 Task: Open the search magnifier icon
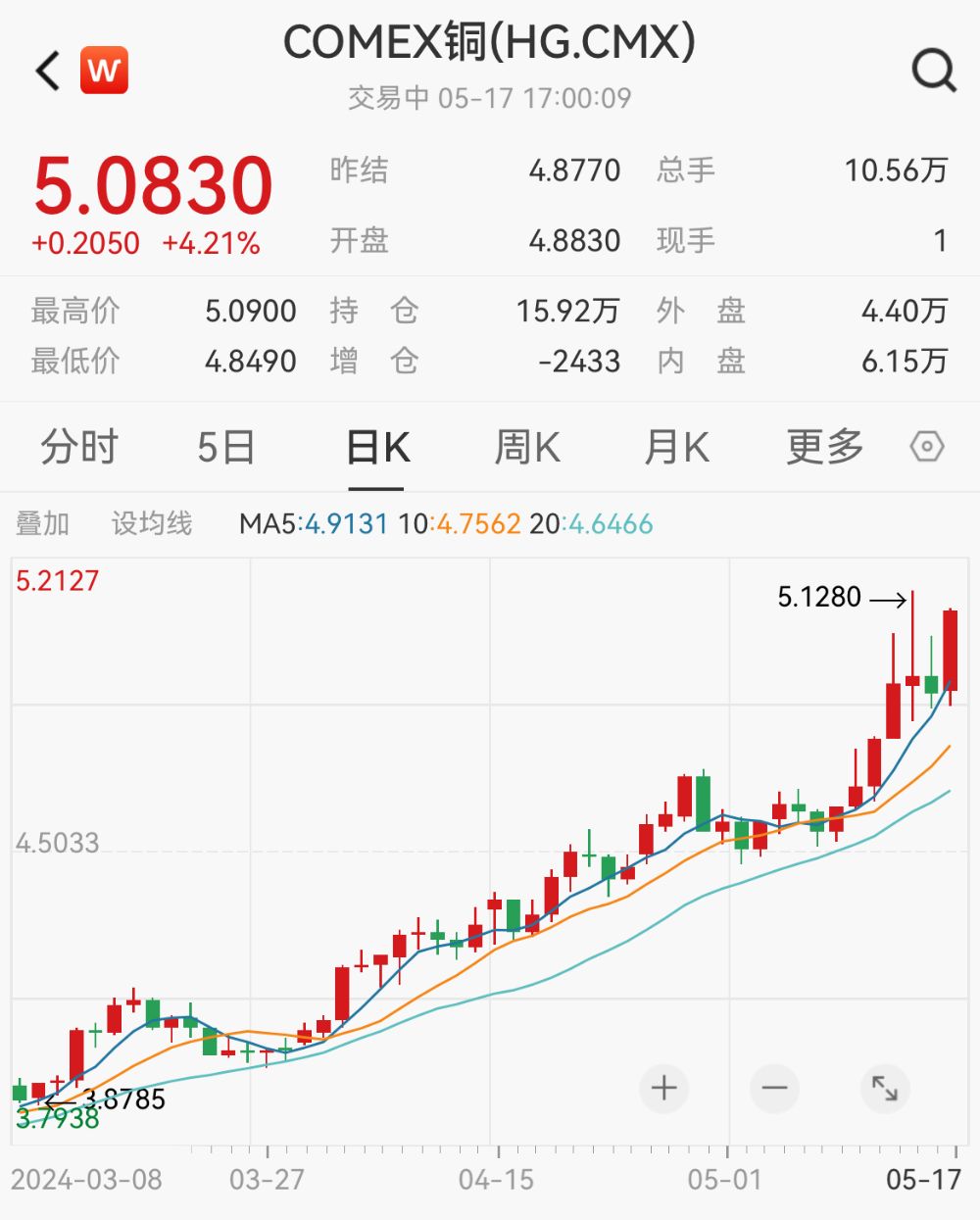(933, 71)
